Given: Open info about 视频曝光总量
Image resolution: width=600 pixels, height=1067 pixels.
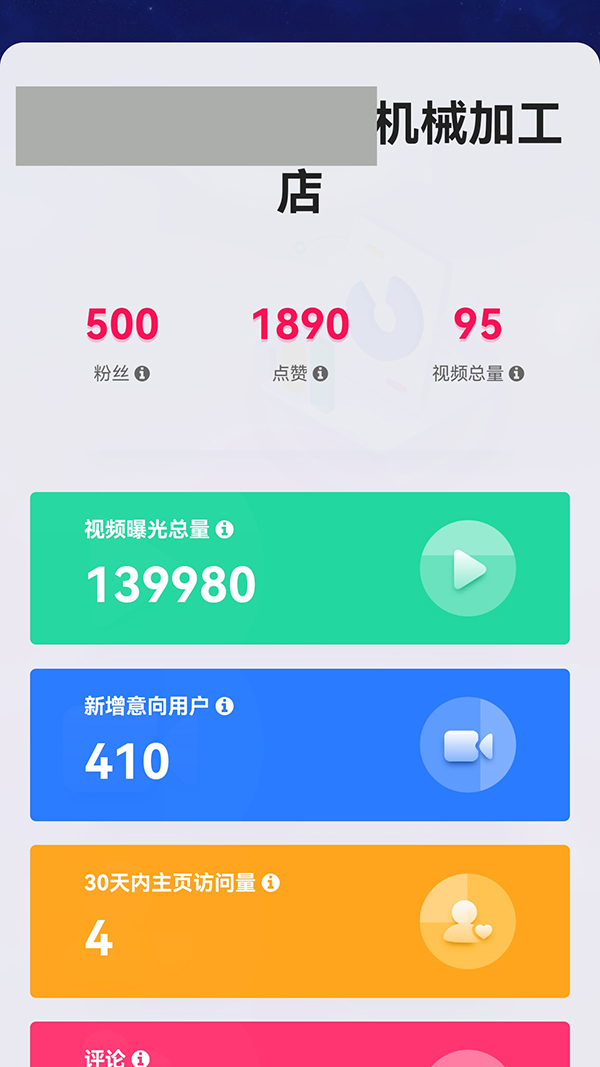Looking at the screenshot, I should [x=225, y=529].
